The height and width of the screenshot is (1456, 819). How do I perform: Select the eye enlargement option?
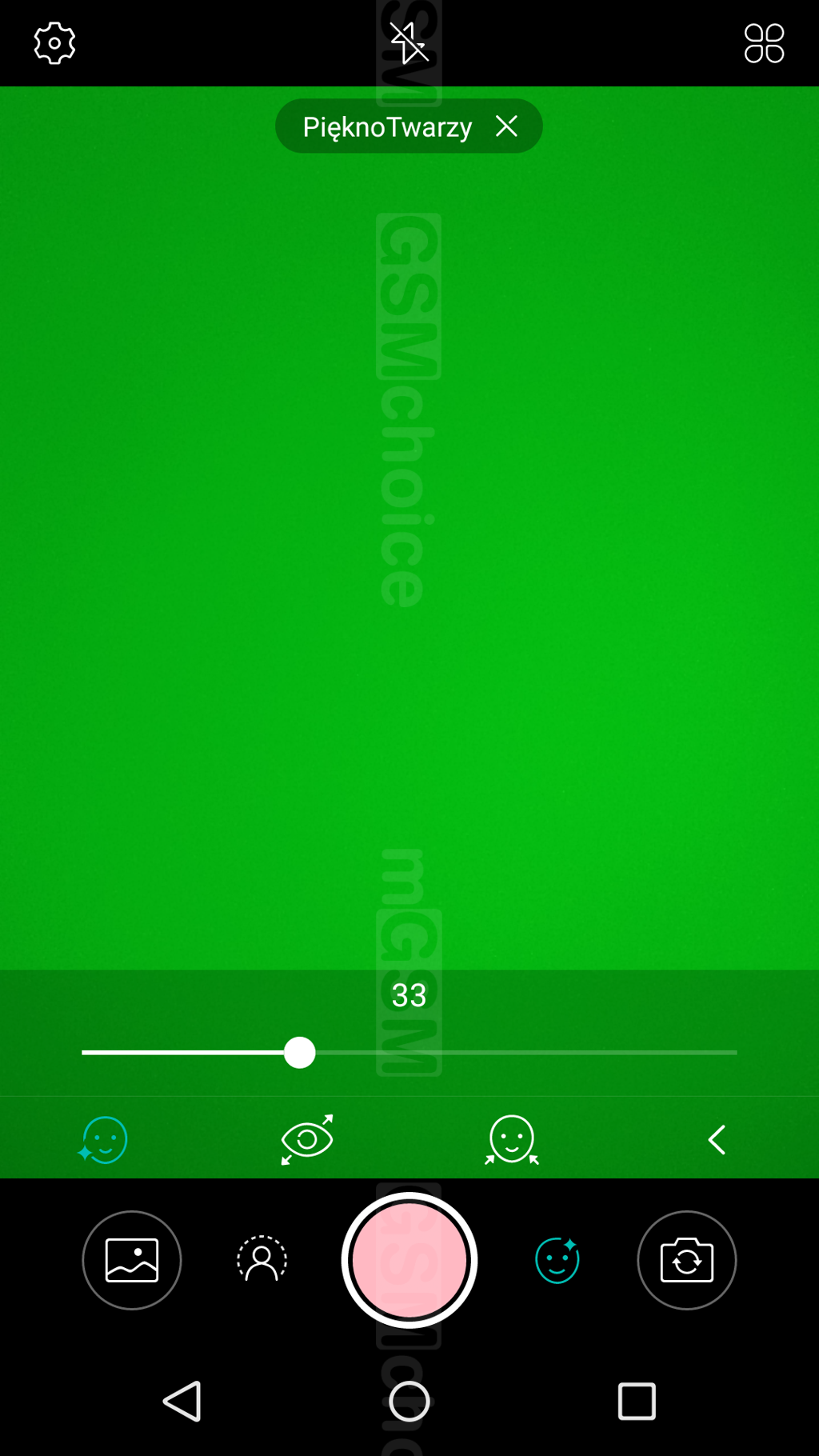(x=307, y=1140)
